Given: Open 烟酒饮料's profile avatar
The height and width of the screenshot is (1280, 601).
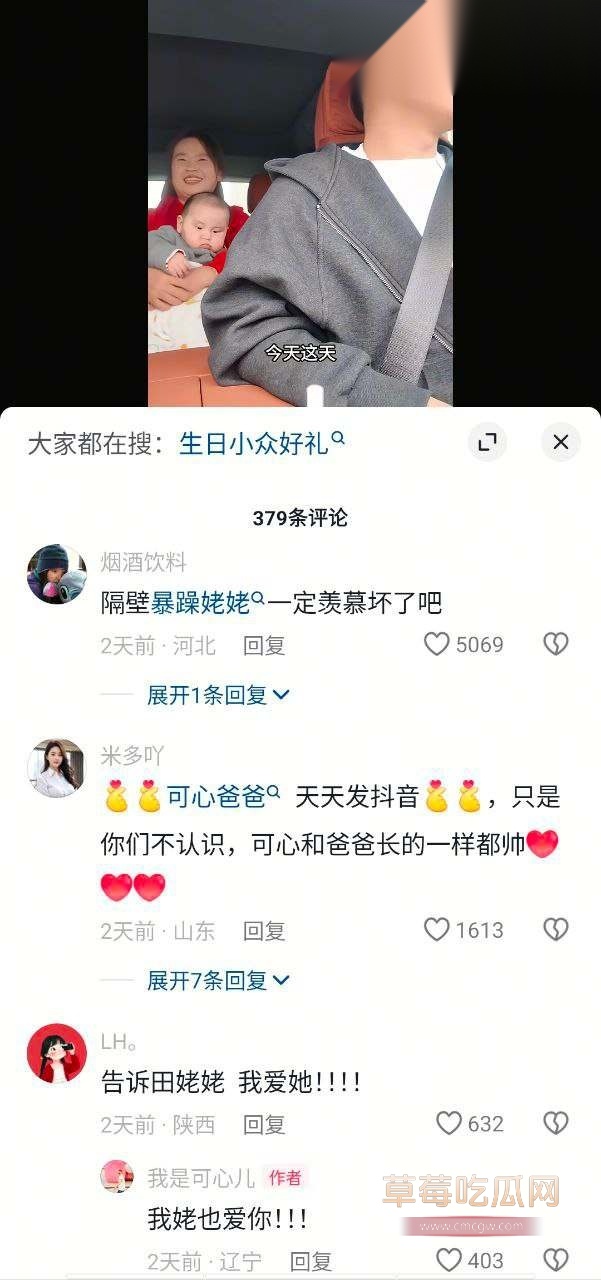Looking at the screenshot, I should click(56, 574).
